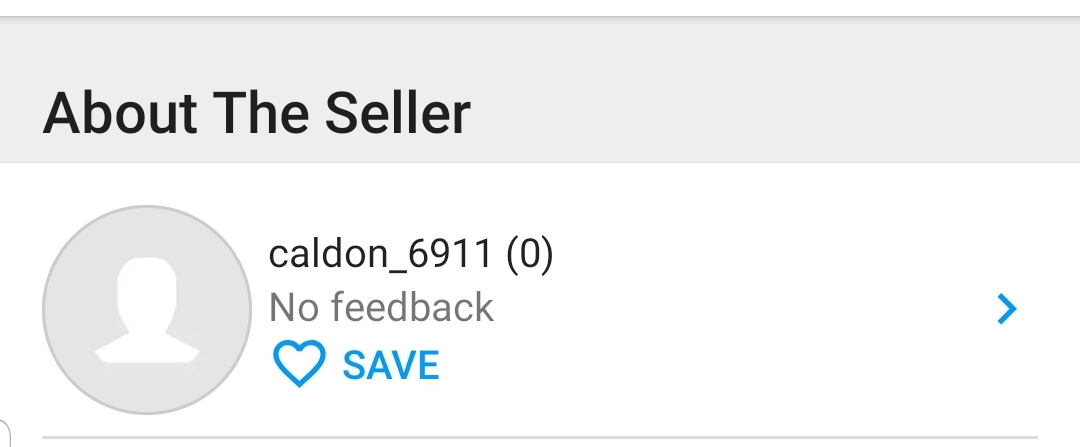Viewport: 1080px width, 447px height.
Task: Open seller caldon_6911 details via the chevron
Action: [1007, 310]
